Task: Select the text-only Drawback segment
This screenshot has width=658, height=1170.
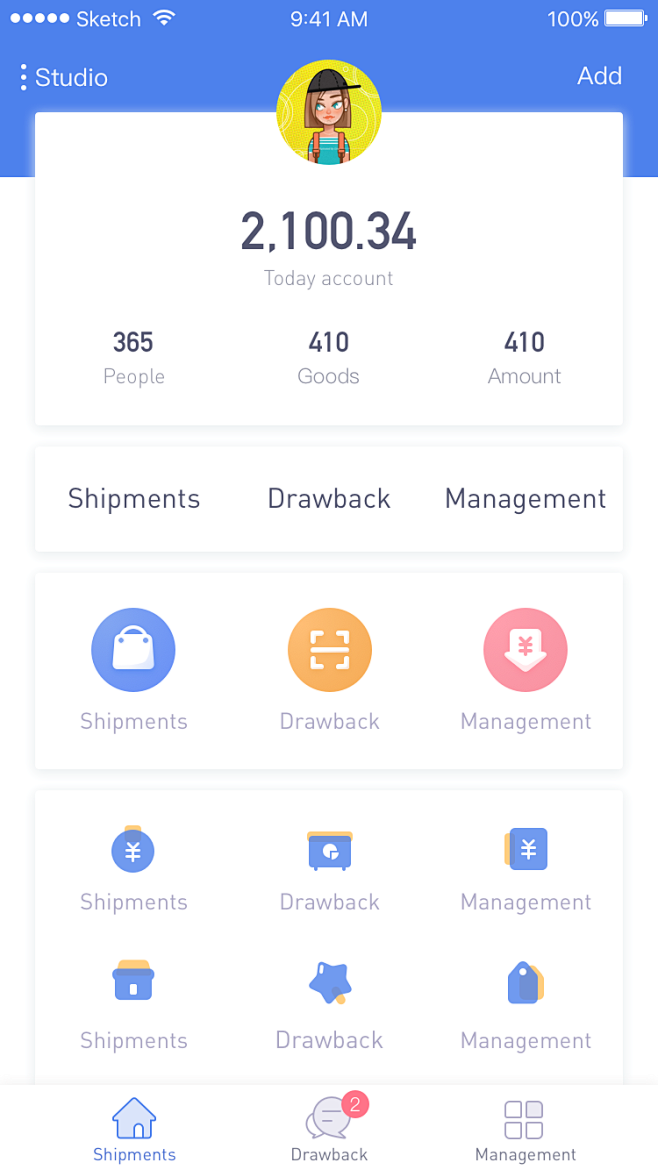Action: (x=329, y=499)
